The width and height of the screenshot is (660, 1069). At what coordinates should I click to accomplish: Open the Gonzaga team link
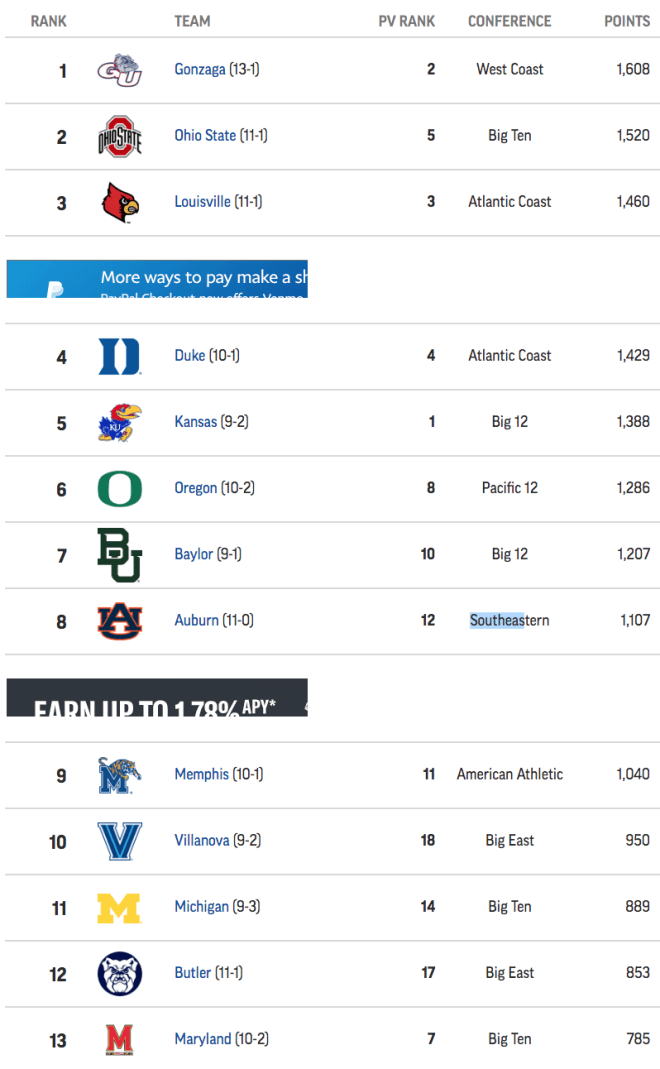tap(199, 70)
